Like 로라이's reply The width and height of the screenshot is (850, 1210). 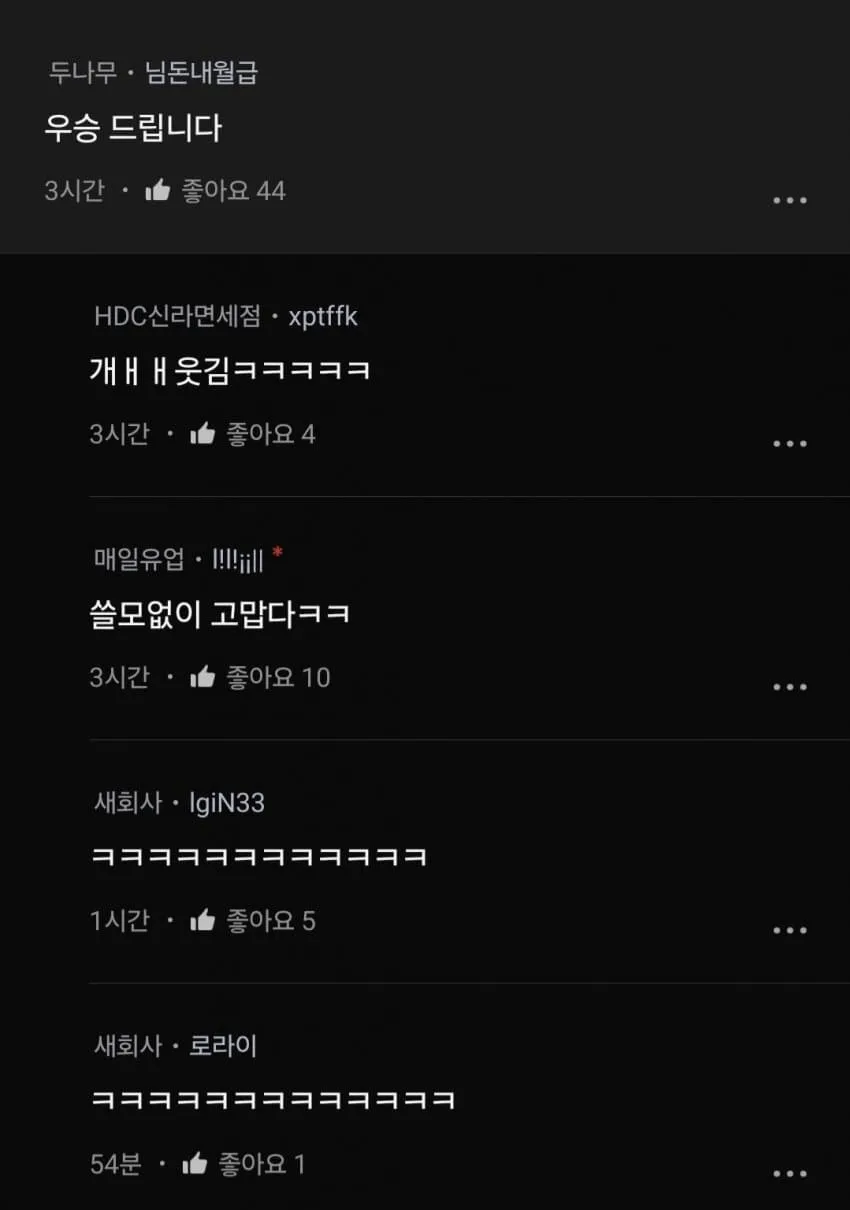[195, 1163]
